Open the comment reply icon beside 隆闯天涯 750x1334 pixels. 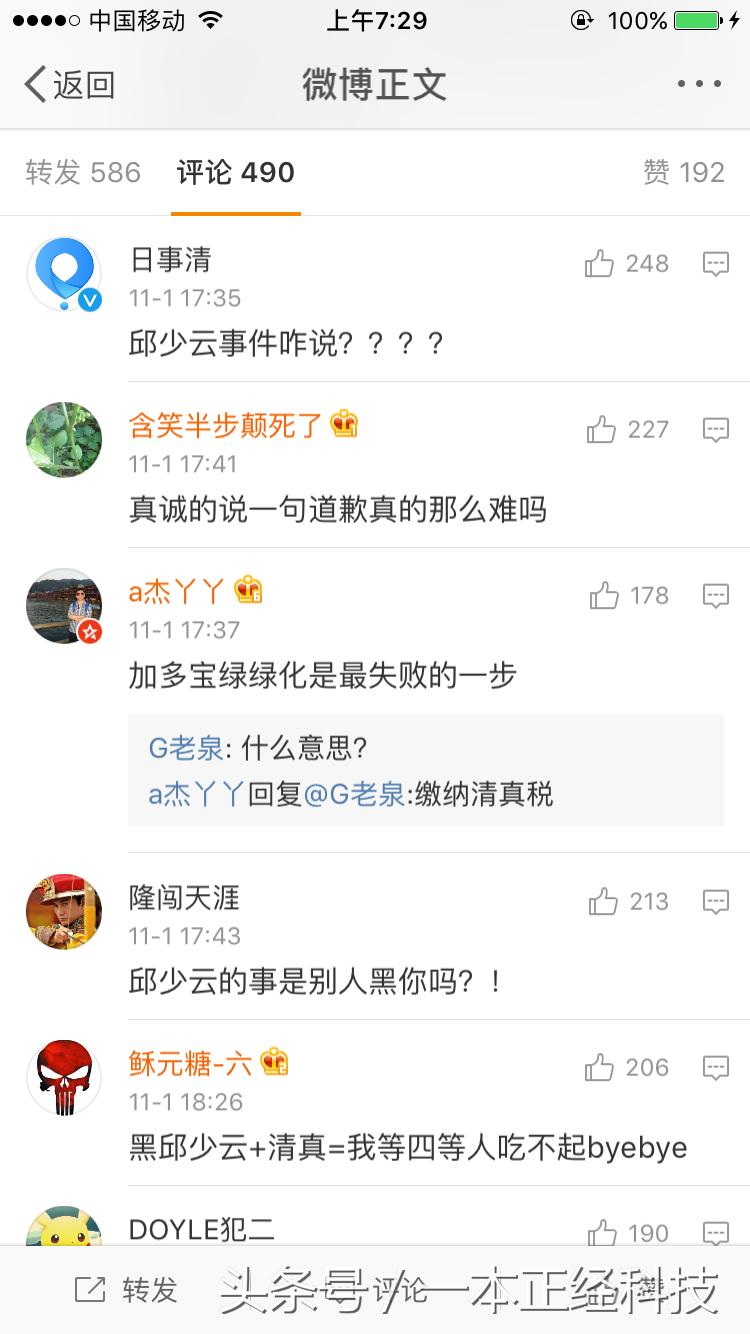[x=716, y=901]
